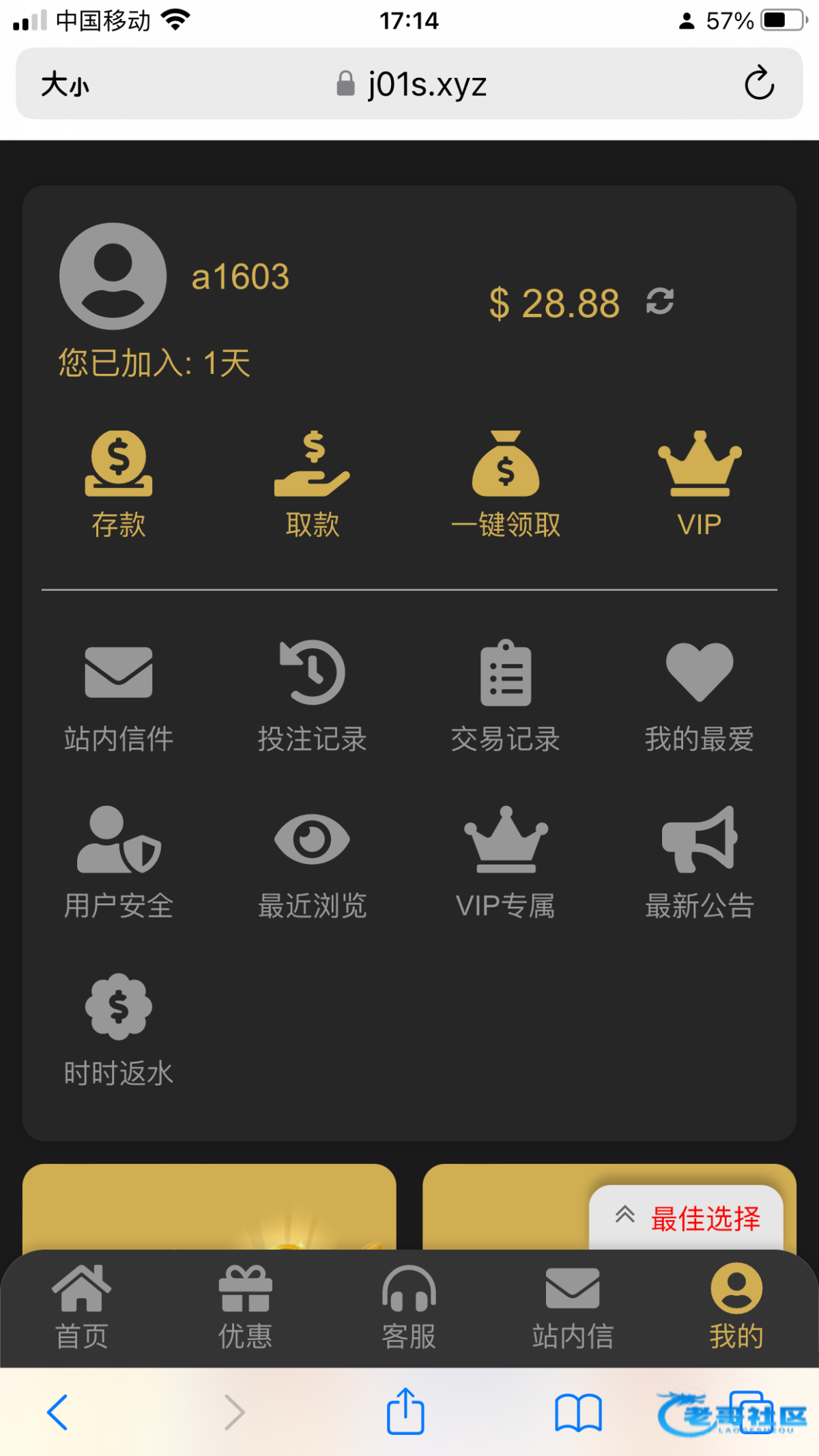Contact 客服 customer service
819x1456 pixels.
[409, 1308]
